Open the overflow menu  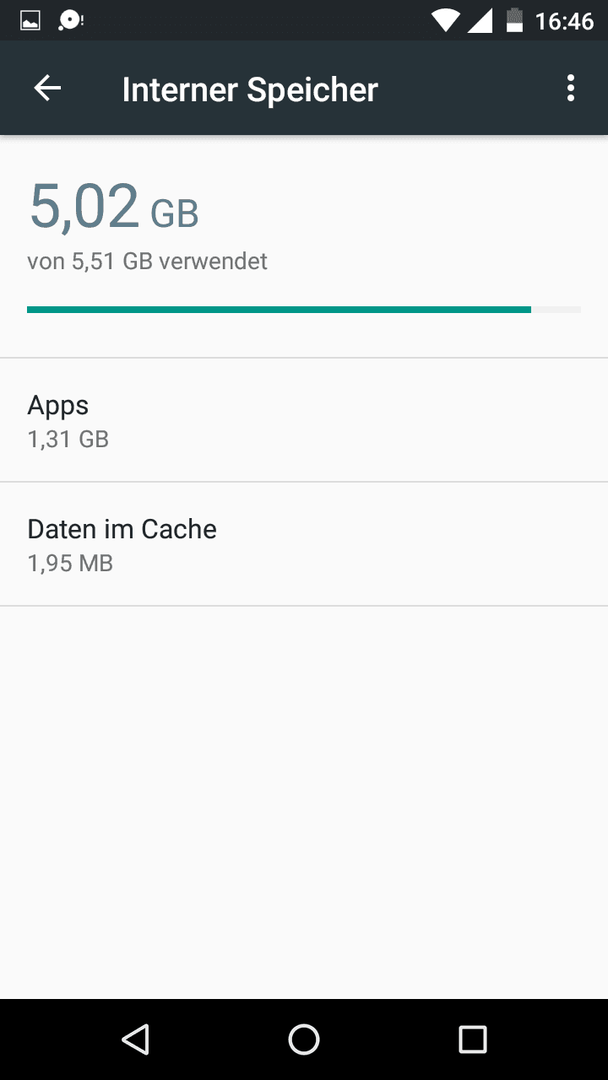pyautogui.click(x=570, y=88)
